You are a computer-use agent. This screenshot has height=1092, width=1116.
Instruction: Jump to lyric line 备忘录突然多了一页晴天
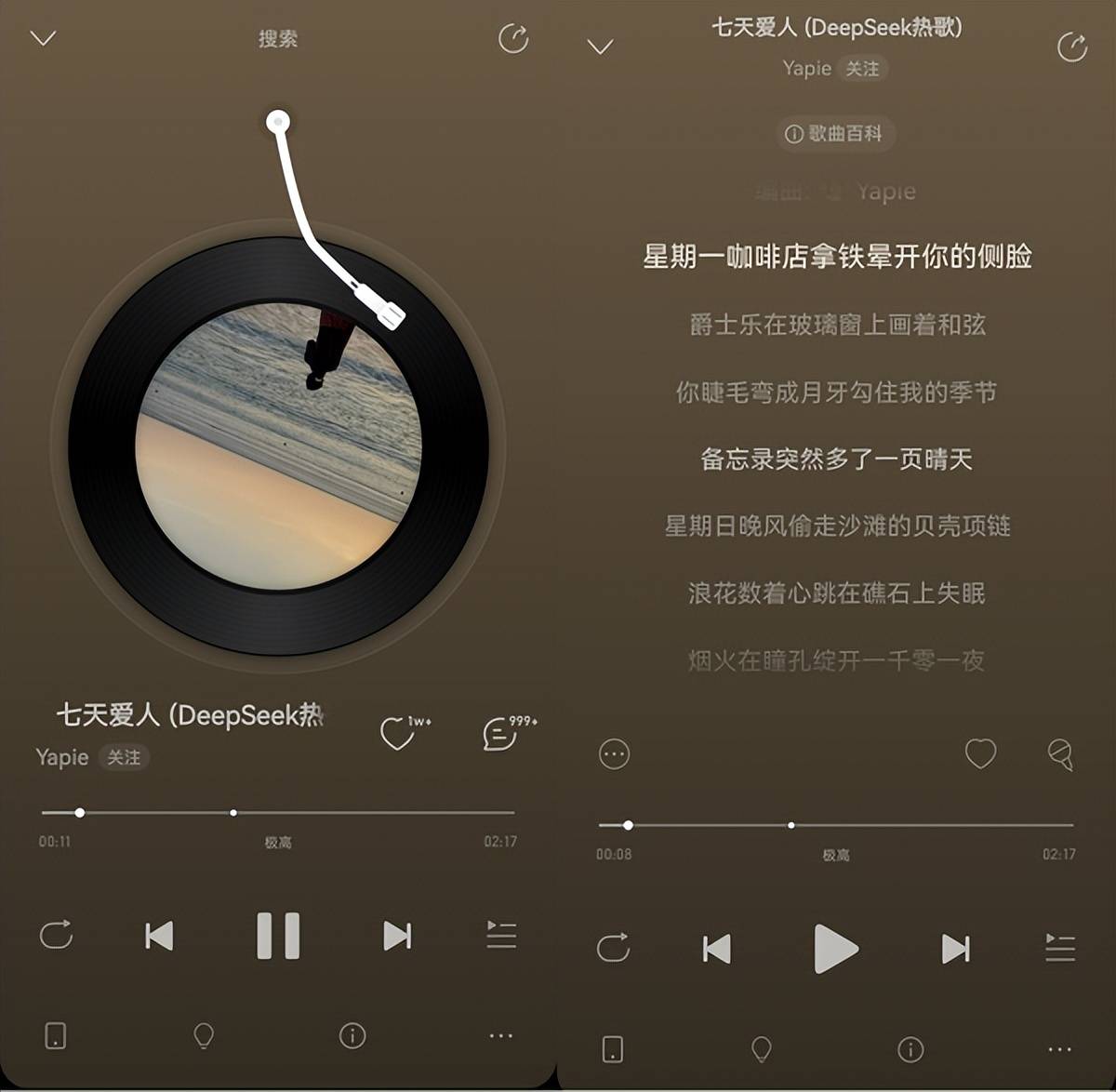click(x=835, y=459)
